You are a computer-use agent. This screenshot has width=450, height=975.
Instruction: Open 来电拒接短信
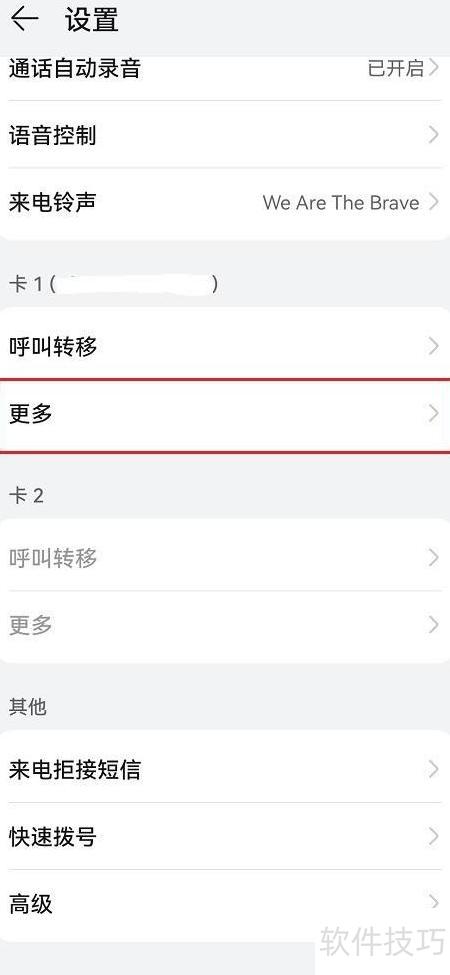tap(225, 769)
